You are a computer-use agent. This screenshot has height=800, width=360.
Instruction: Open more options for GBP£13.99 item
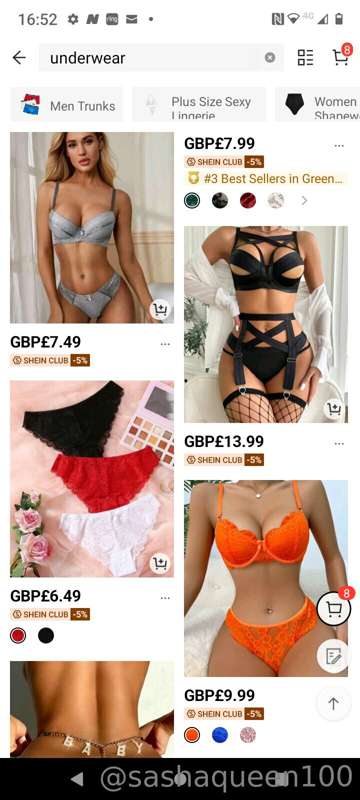[x=339, y=444]
